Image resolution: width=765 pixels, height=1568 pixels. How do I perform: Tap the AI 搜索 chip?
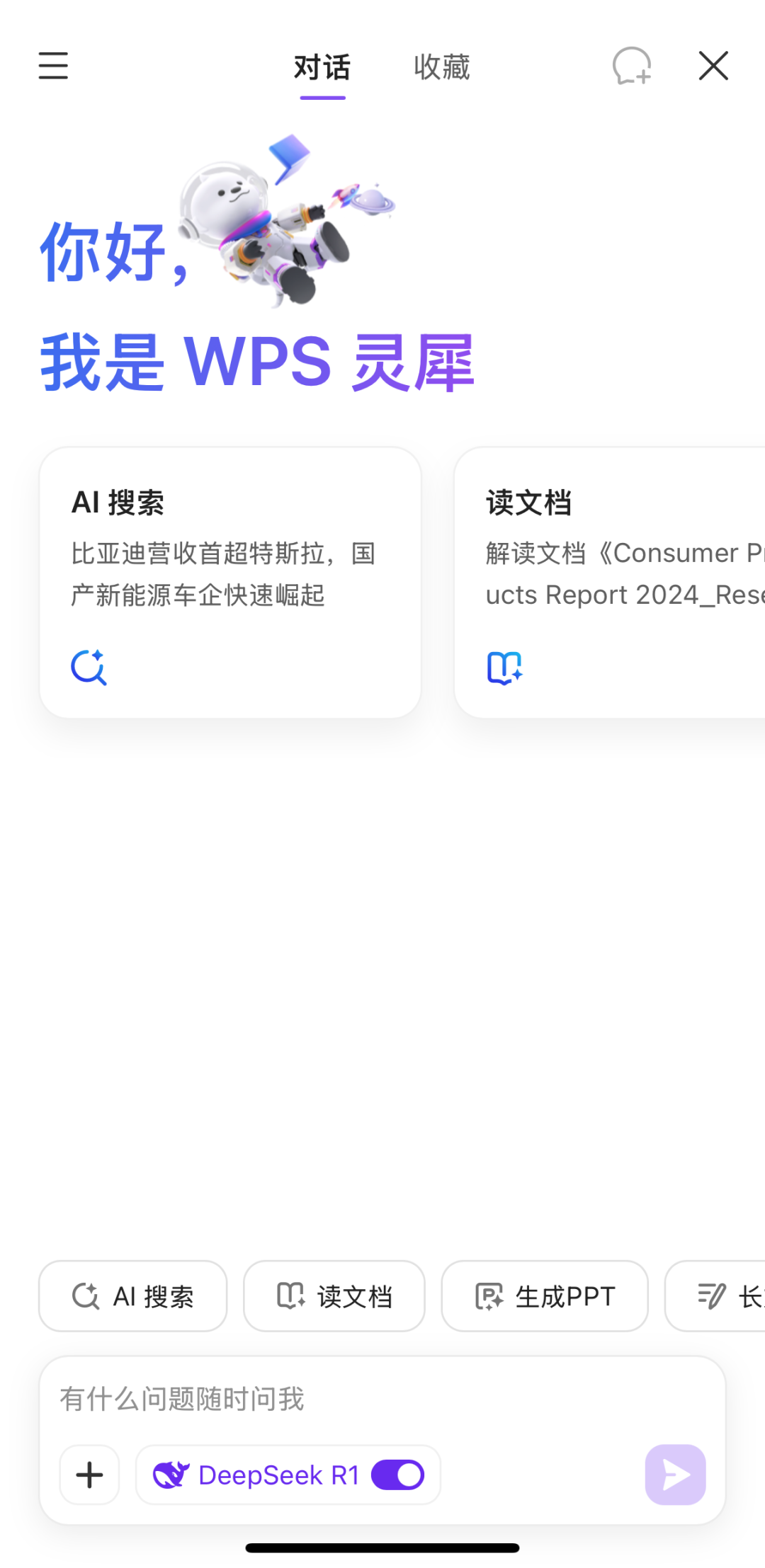[133, 1296]
